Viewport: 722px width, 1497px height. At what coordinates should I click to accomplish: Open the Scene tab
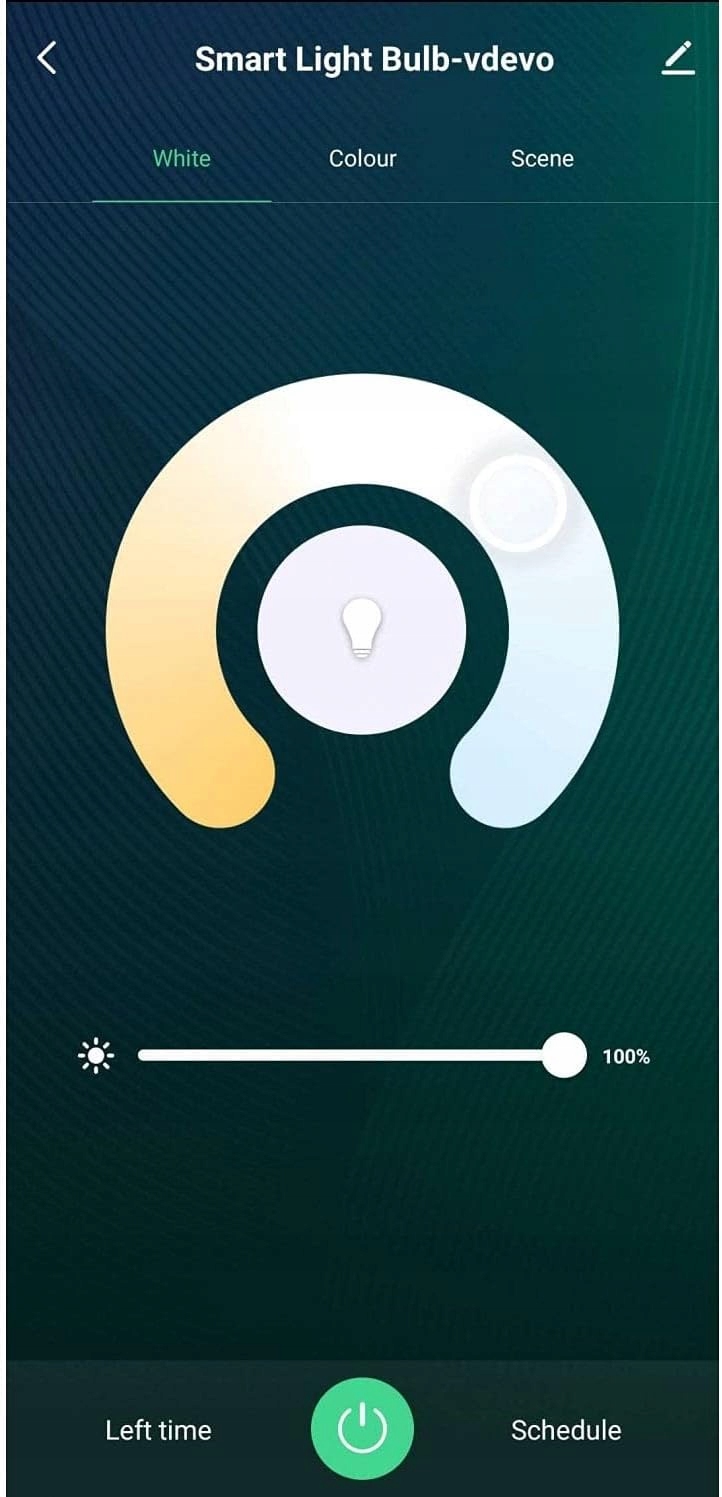point(542,158)
